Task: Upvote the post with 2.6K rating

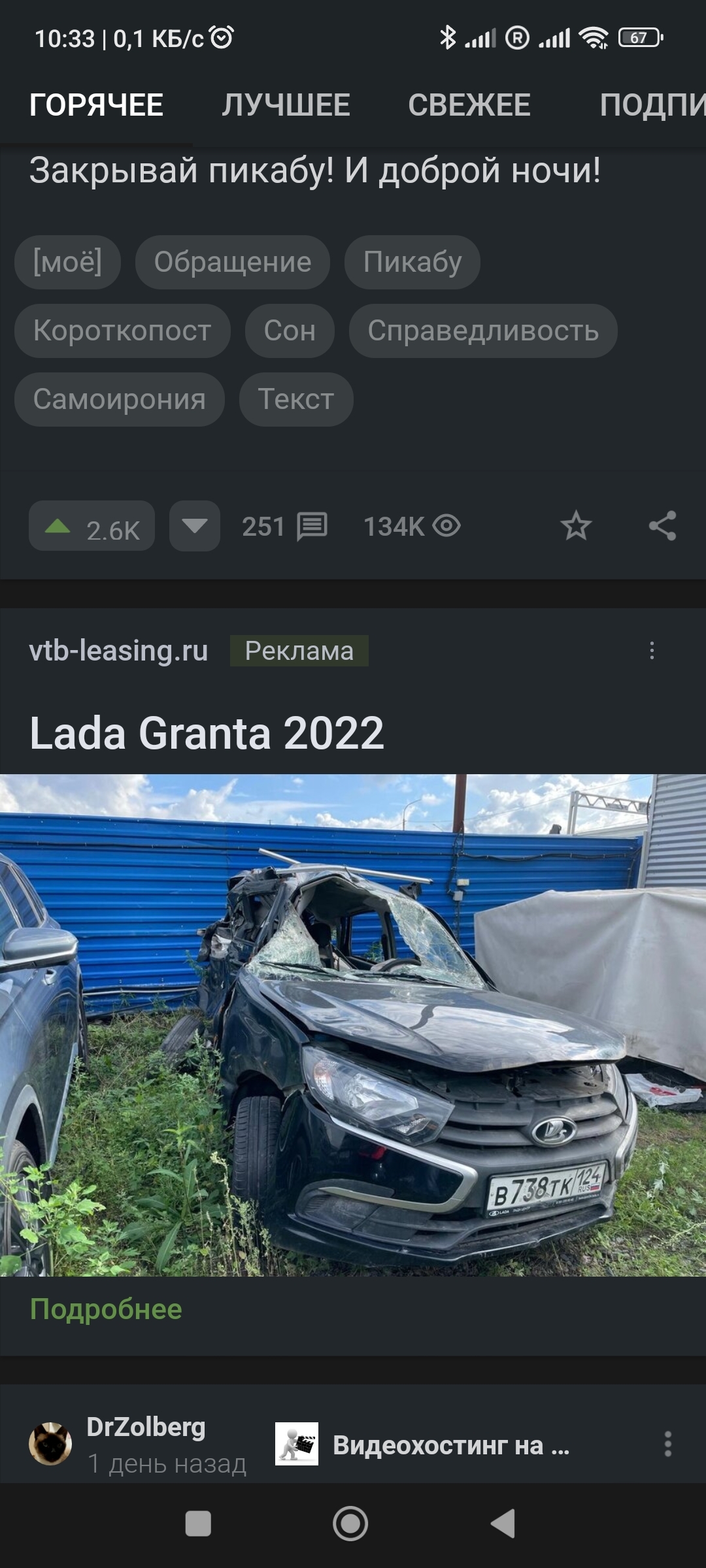Action: (x=59, y=526)
